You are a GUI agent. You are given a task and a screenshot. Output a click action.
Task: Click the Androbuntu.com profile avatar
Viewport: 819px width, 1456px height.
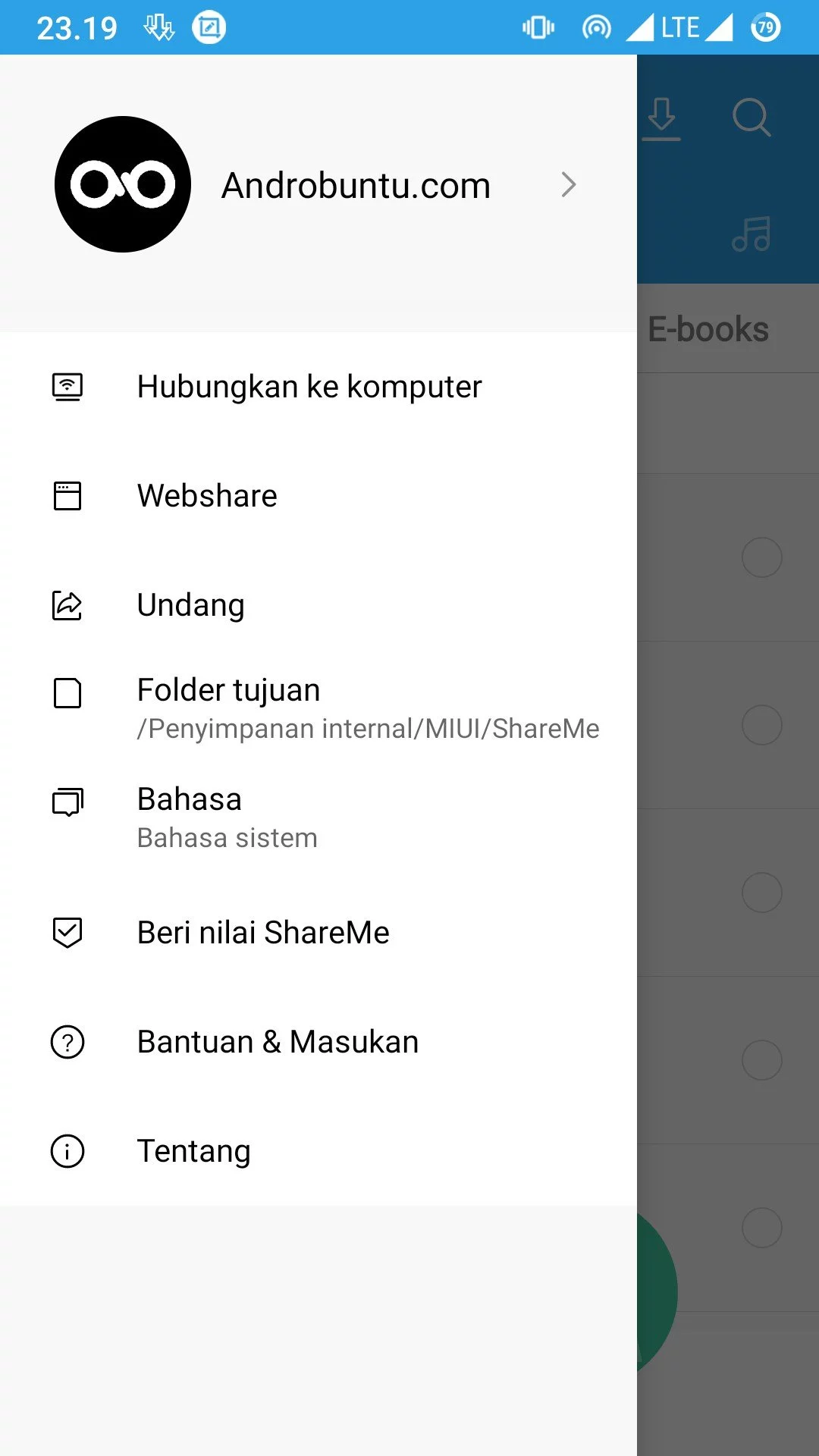coord(121,184)
